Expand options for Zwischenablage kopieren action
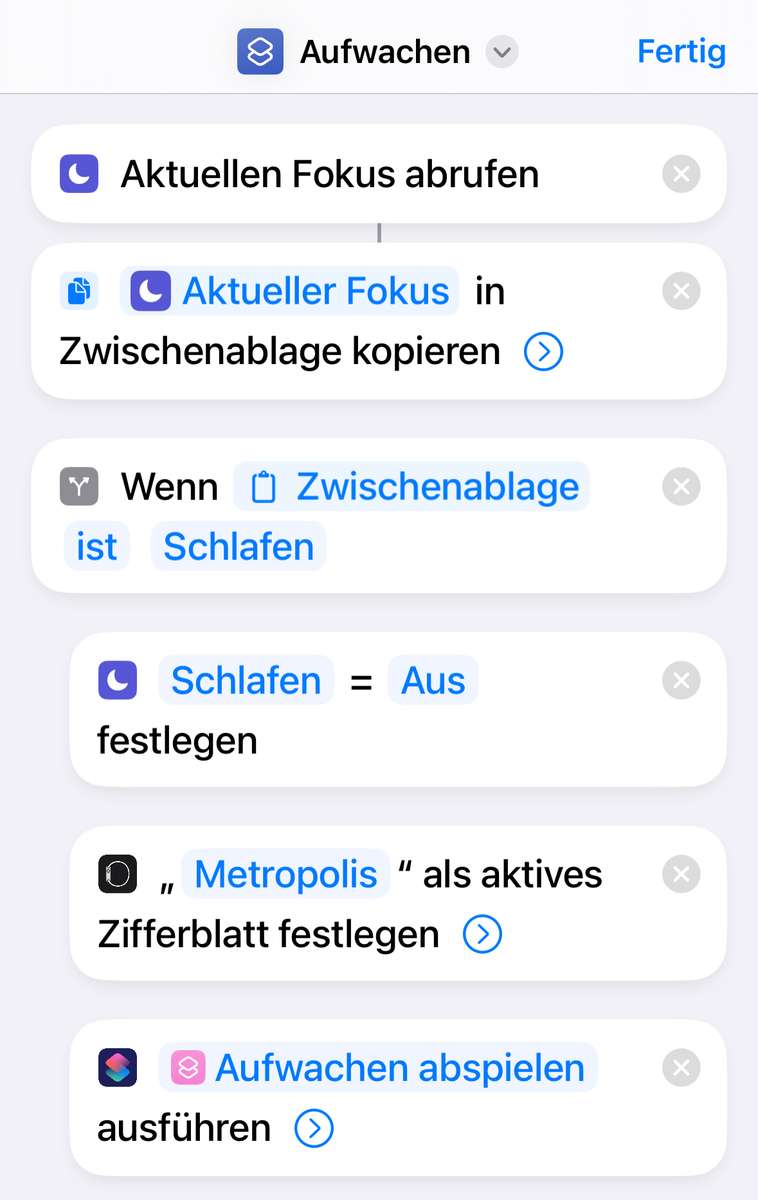The width and height of the screenshot is (758, 1200). tap(544, 352)
